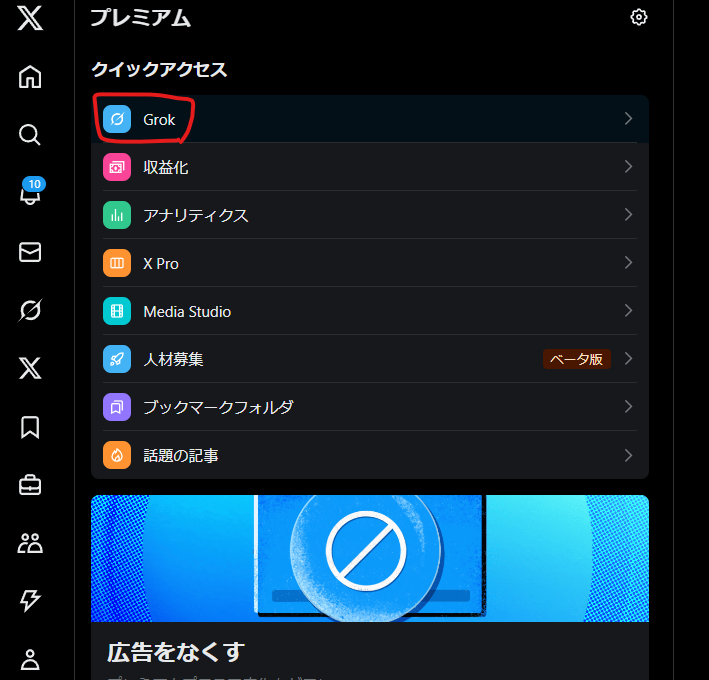Open ブックマークフォルダ
The width and height of the screenshot is (709, 680).
coord(370,407)
